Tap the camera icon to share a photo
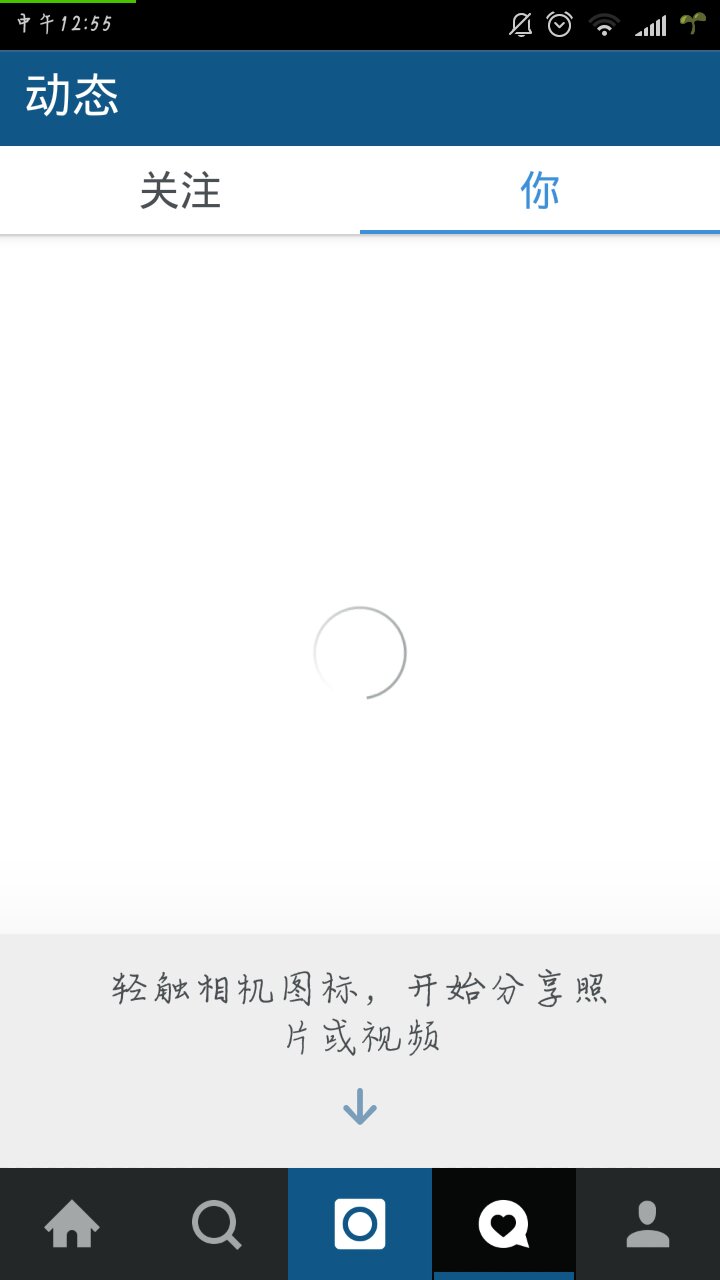Image resolution: width=720 pixels, height=1280 pixels. pos(360,1224)
